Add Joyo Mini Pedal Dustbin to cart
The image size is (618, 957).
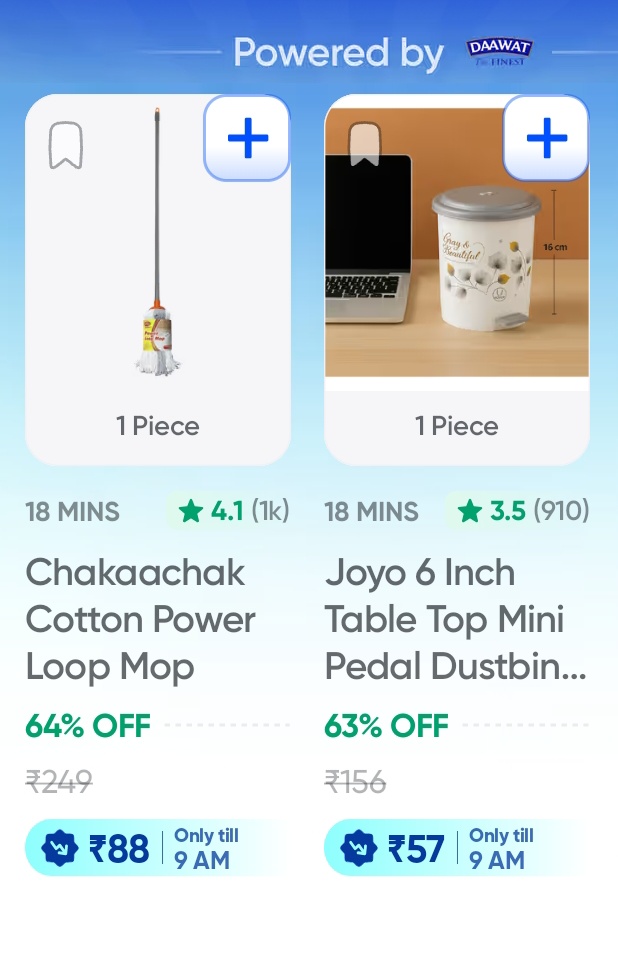(x=546, y=138)
